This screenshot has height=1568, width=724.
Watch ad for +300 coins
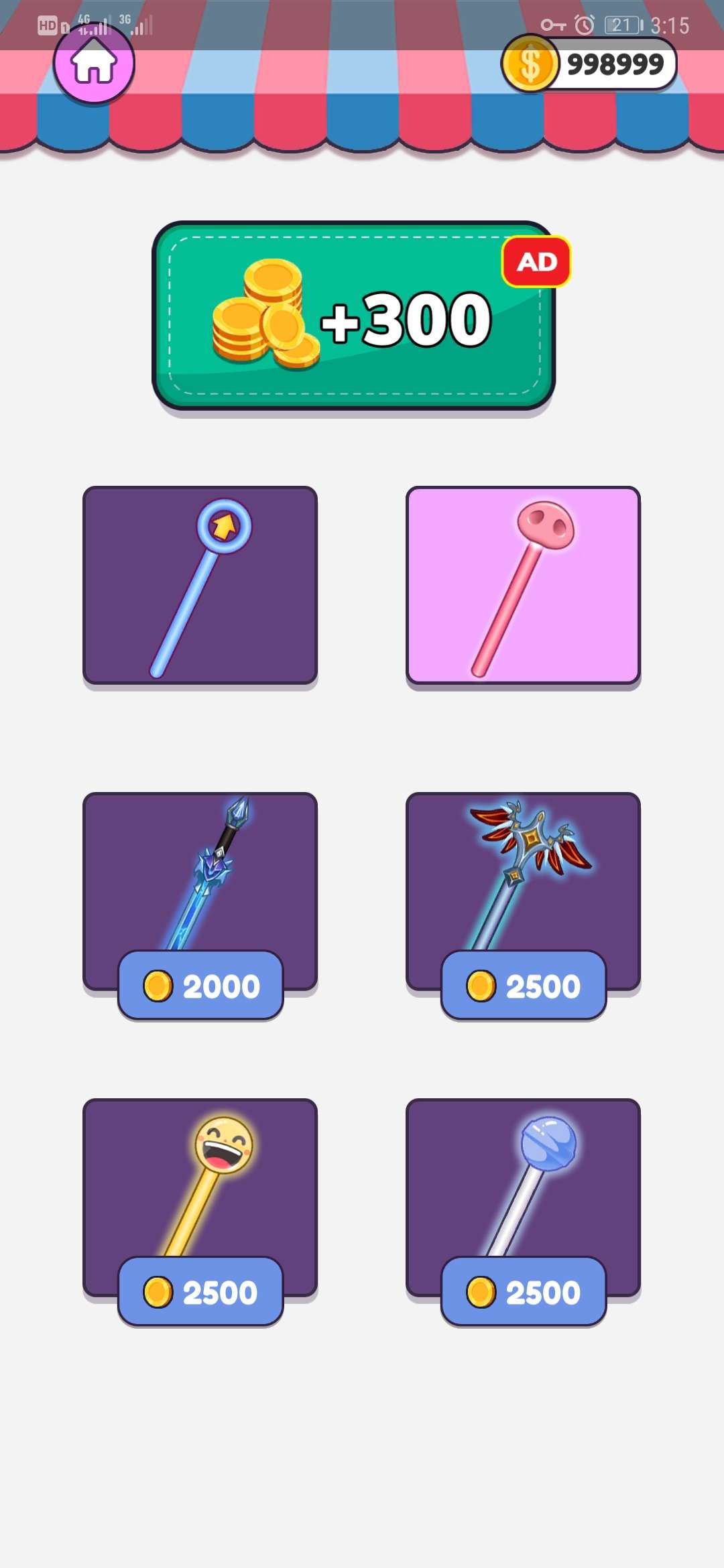[x=354, y=315]
